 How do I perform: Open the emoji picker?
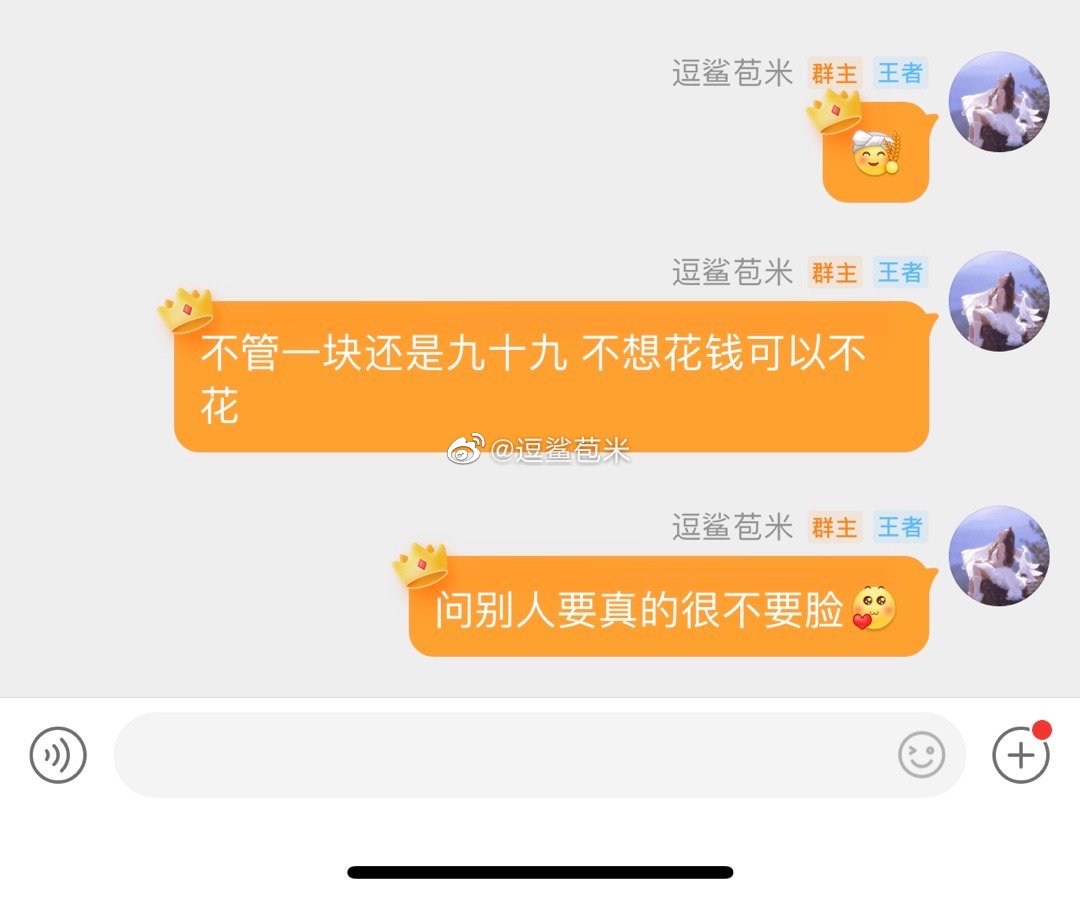pos(921,755)
